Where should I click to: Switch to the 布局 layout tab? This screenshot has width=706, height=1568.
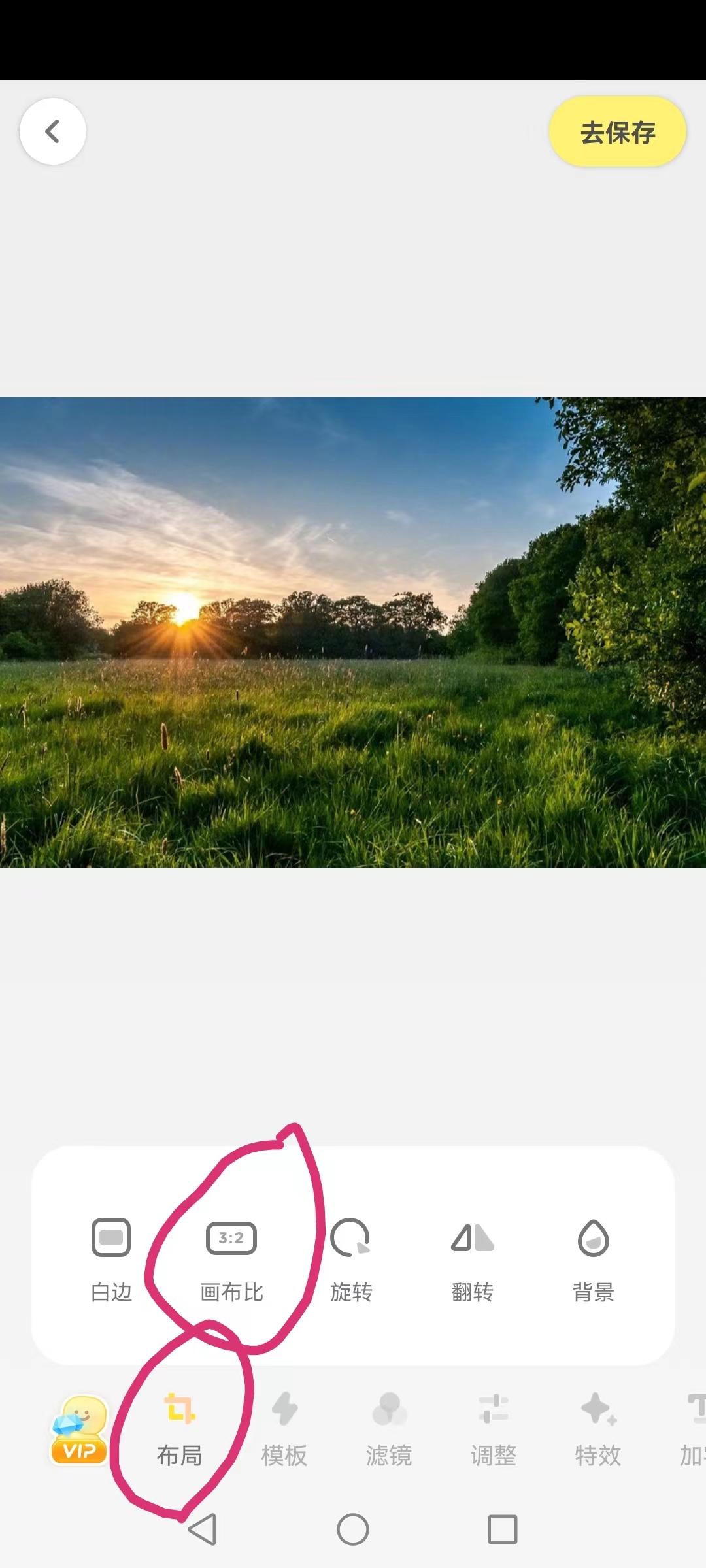tap(180, 1431)
